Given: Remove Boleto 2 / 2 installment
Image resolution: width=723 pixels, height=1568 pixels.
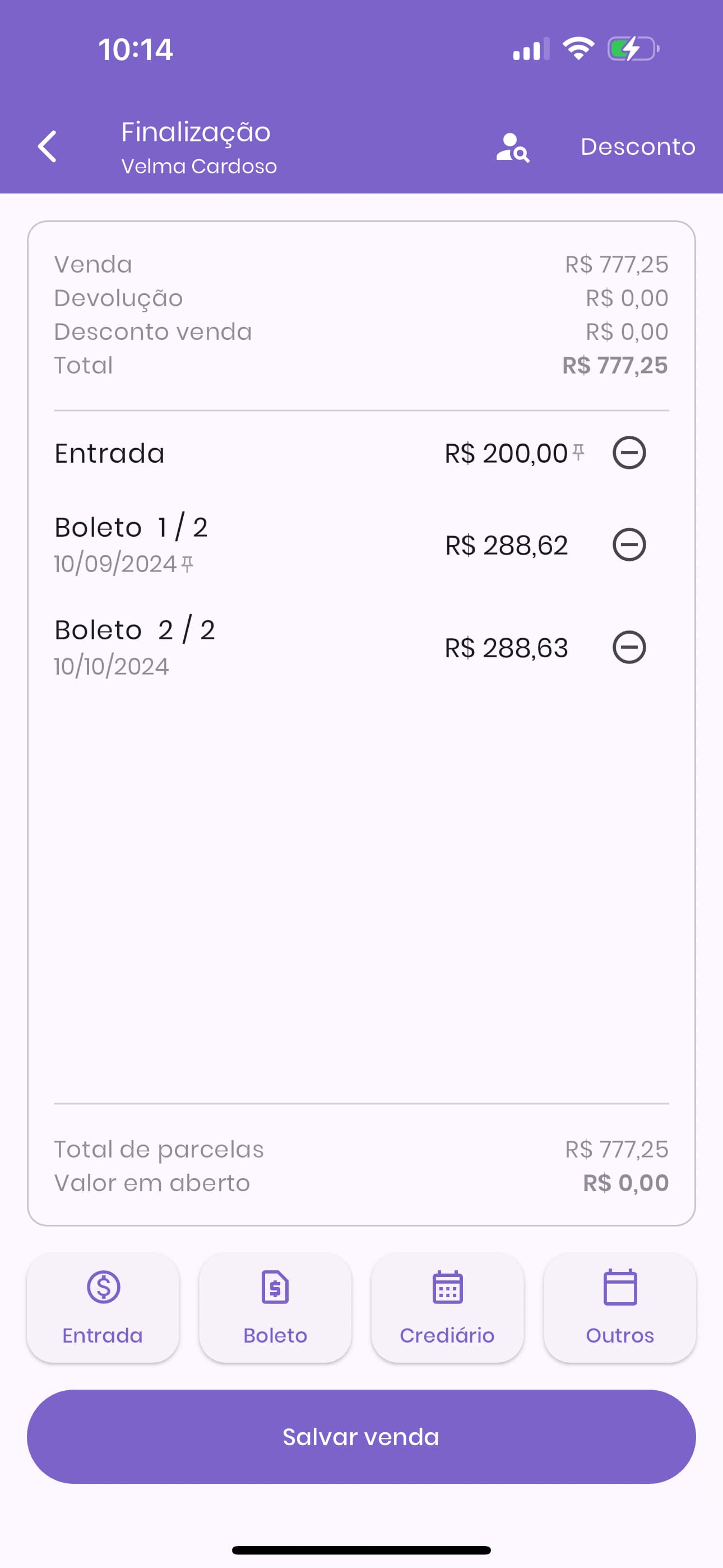Looking at the screenshot, I should coord(629,647).
